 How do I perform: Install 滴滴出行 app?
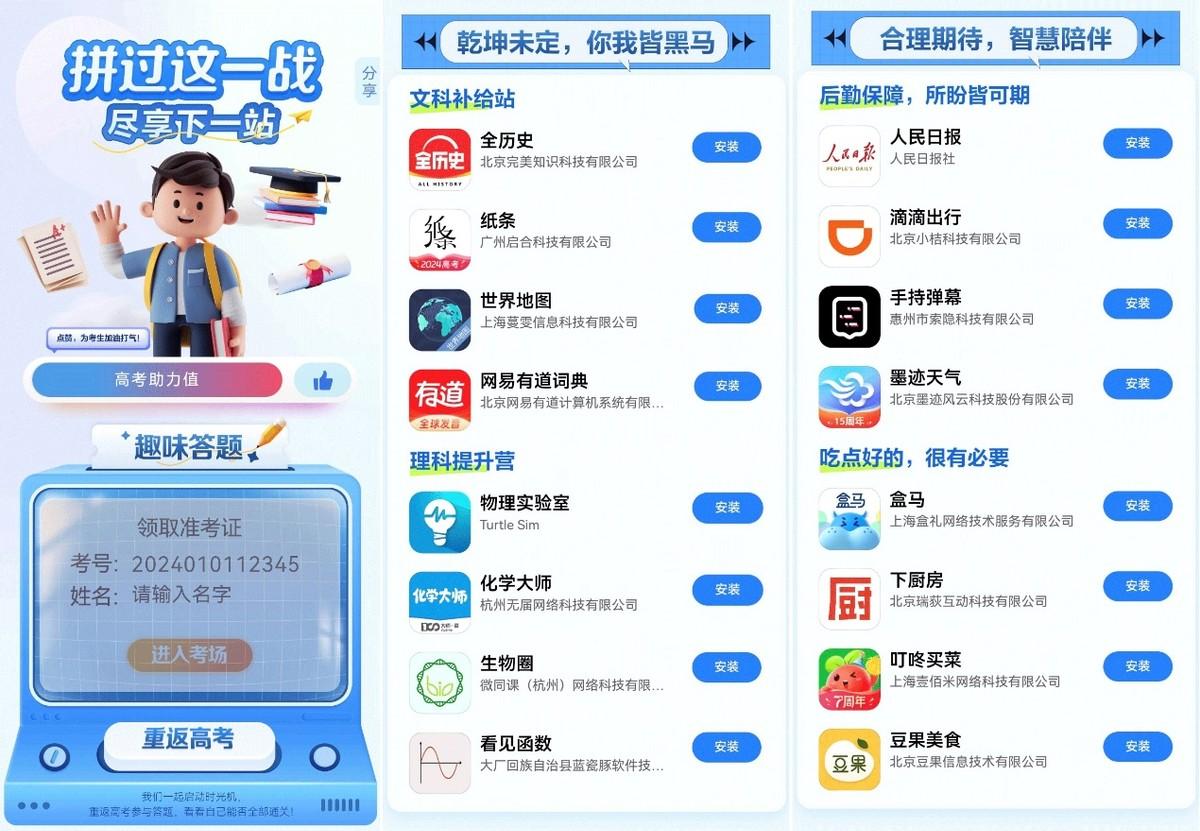click(1137, 223)
